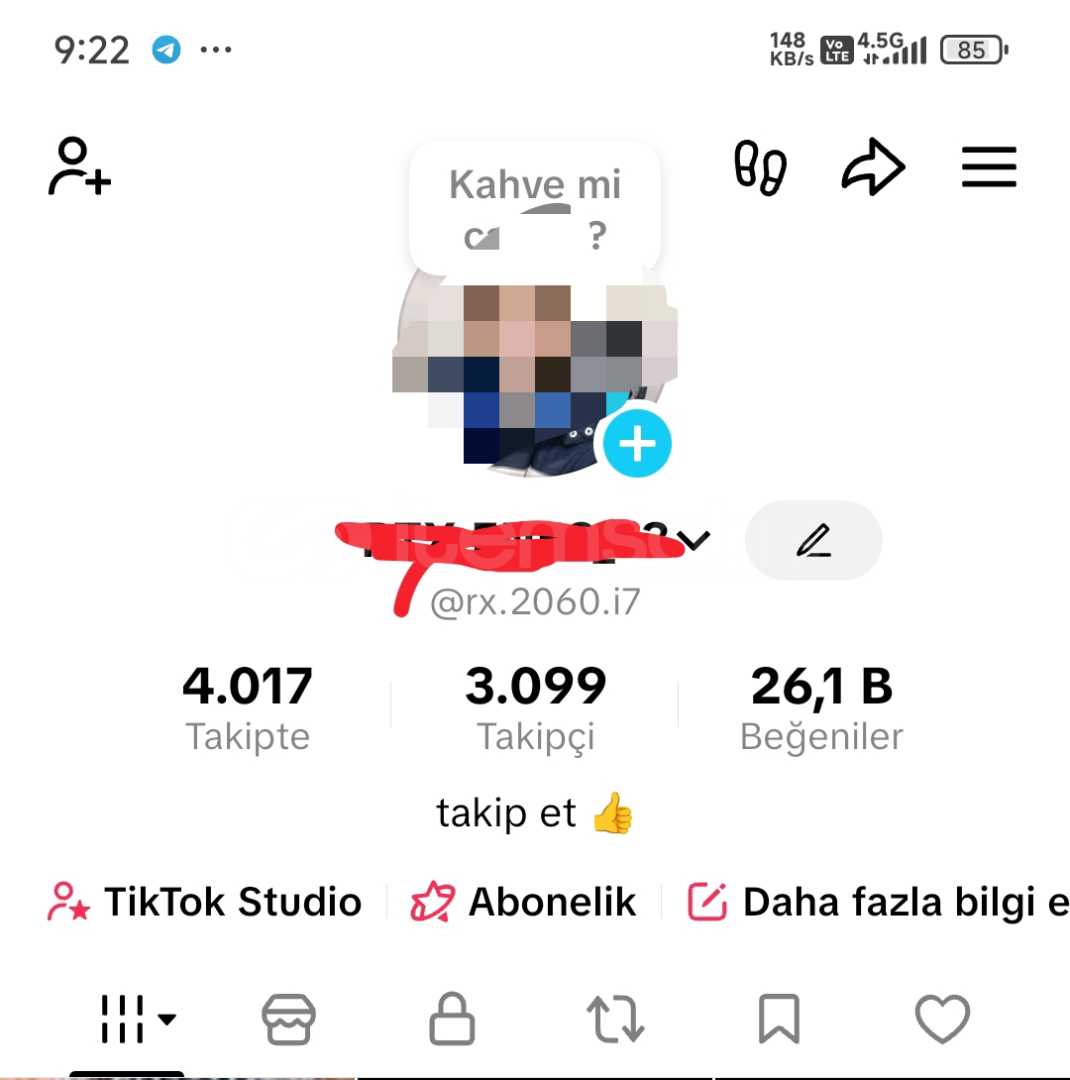Tap the 'Kahve mi' note bubble
This screenshot has height=1080, width=1070.
pyautogui.click(x=535, y=209)
